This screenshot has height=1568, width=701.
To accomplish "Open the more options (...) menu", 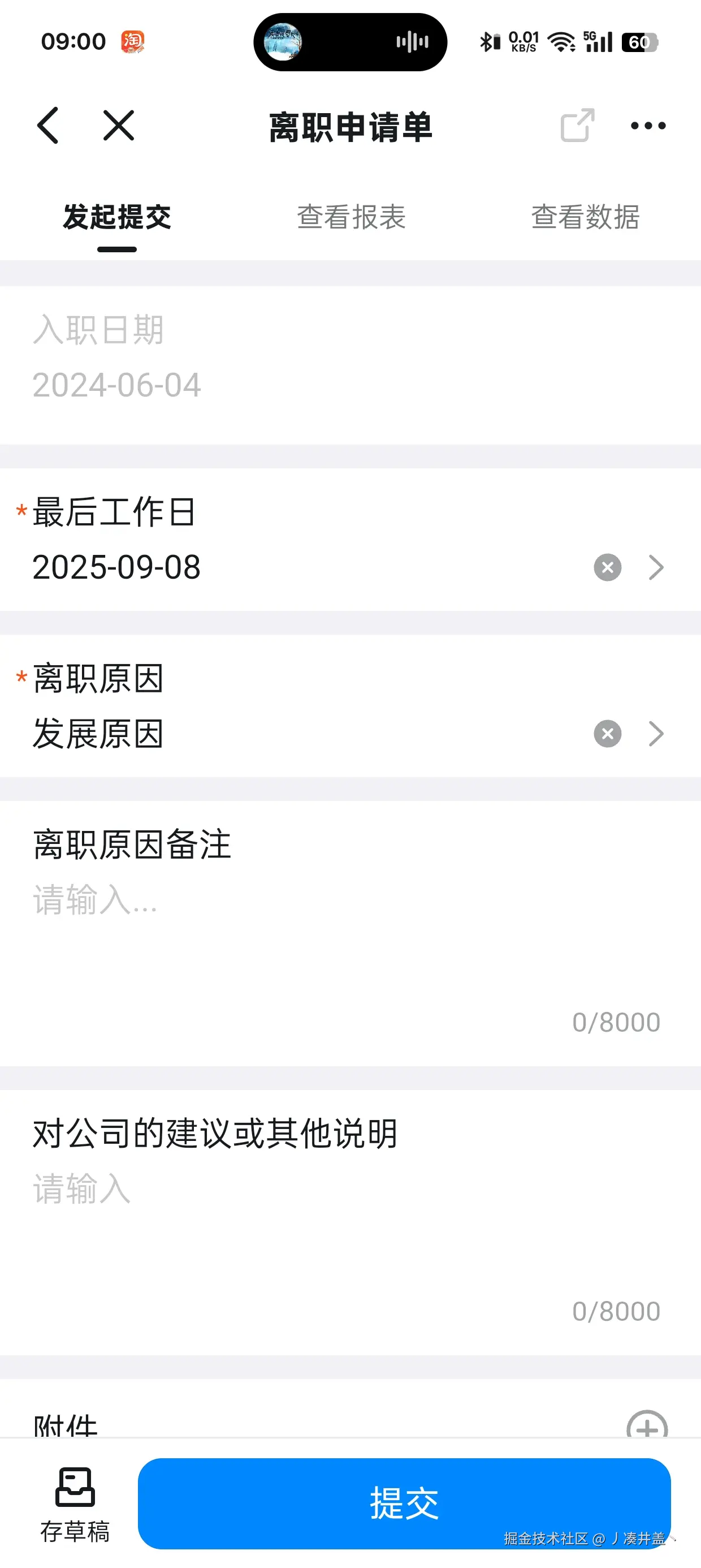I will [646, 126].
